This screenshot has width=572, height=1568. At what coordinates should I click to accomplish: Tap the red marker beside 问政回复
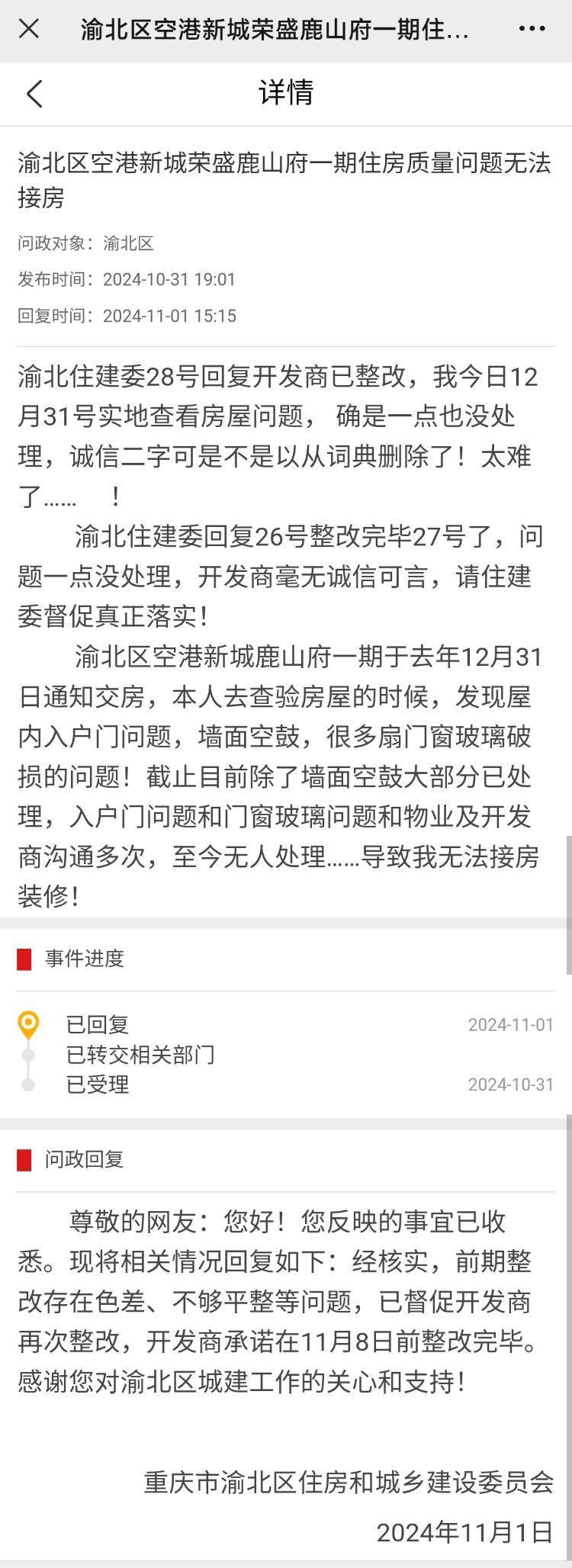click(25, 1160)
